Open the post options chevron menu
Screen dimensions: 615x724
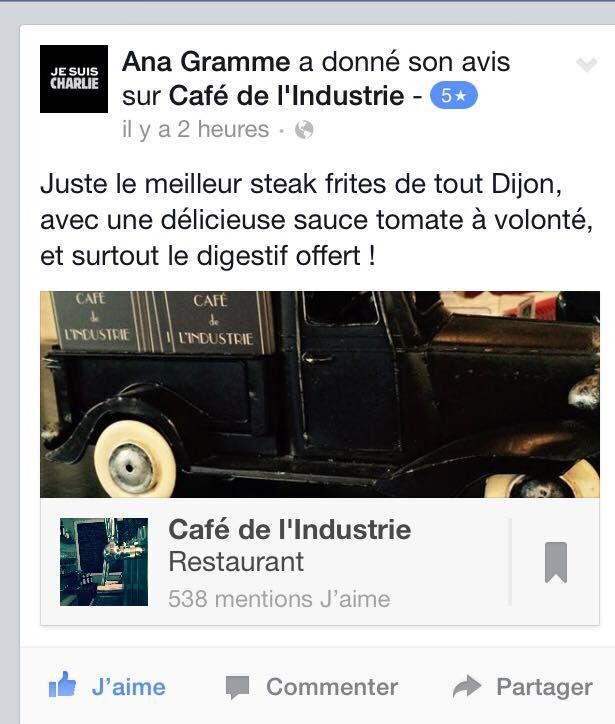point(586,66)
